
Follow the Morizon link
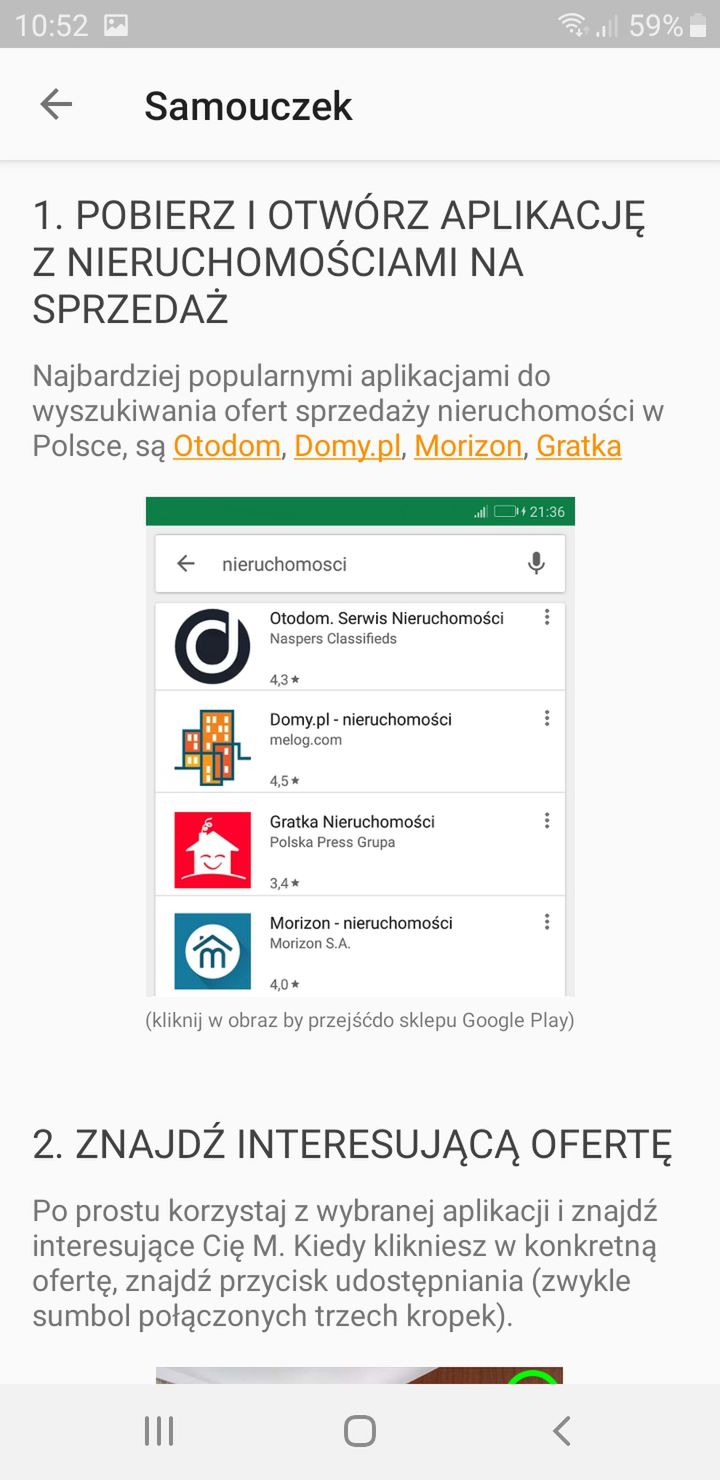click(468, 445)
